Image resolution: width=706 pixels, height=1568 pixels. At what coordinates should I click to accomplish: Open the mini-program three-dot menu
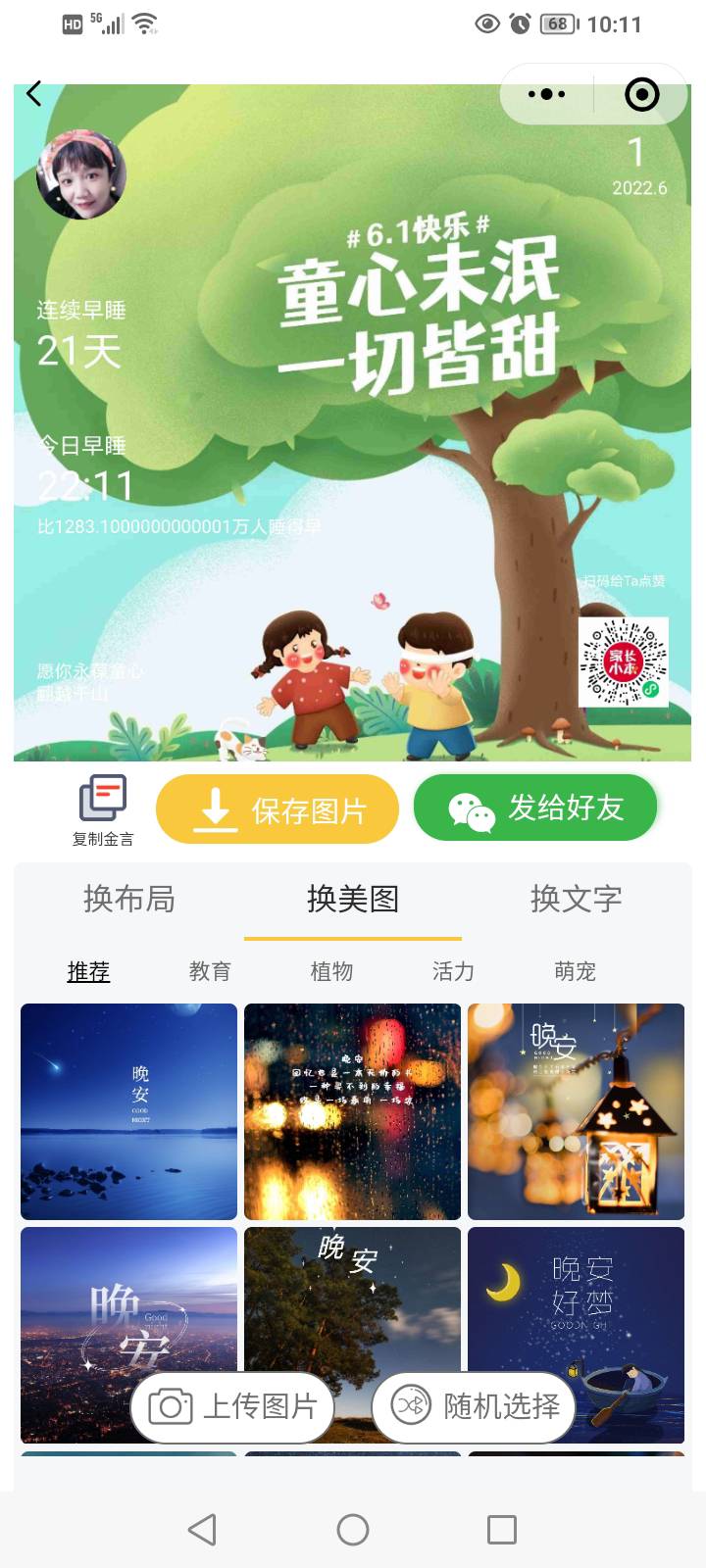[x=546, y=93]
